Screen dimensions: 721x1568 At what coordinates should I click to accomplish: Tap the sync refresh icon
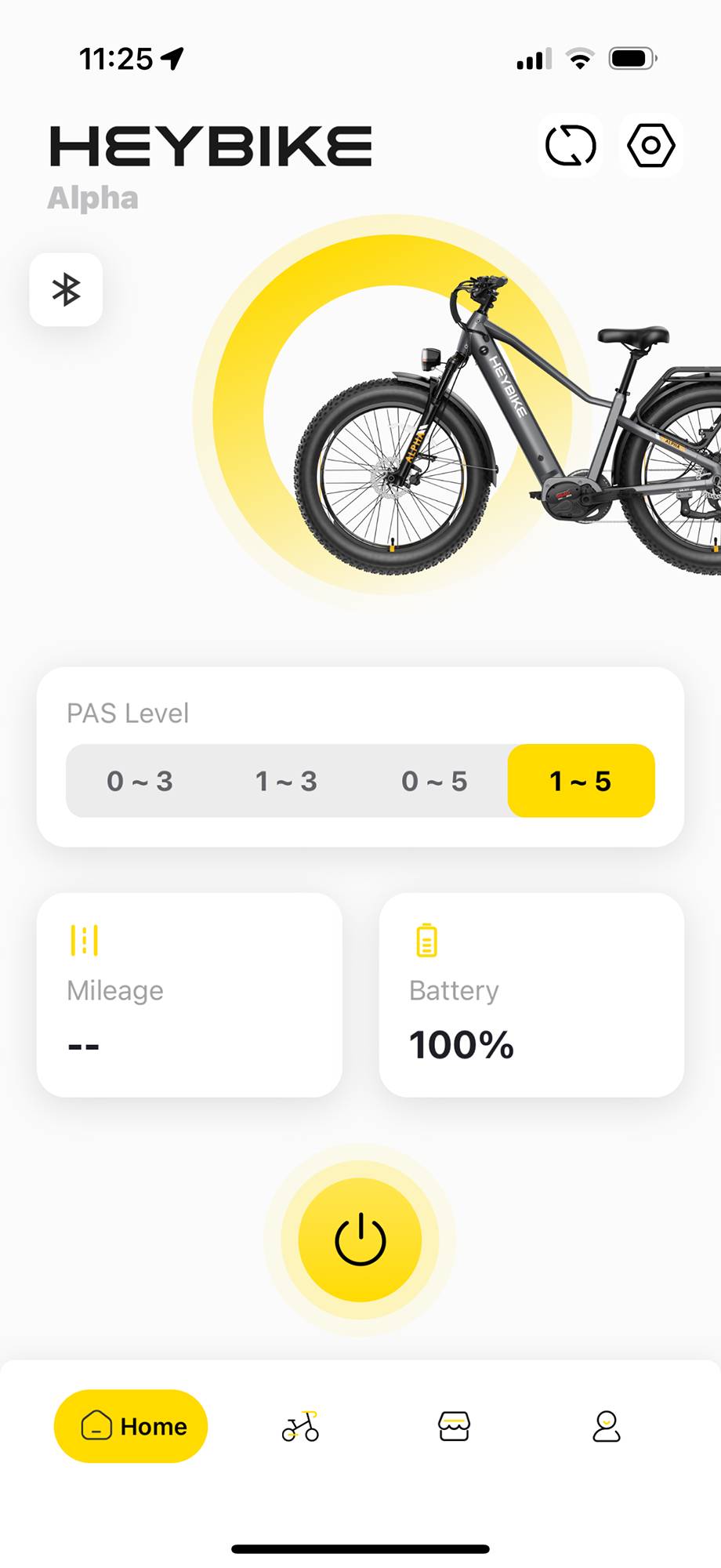pos(571,146)
